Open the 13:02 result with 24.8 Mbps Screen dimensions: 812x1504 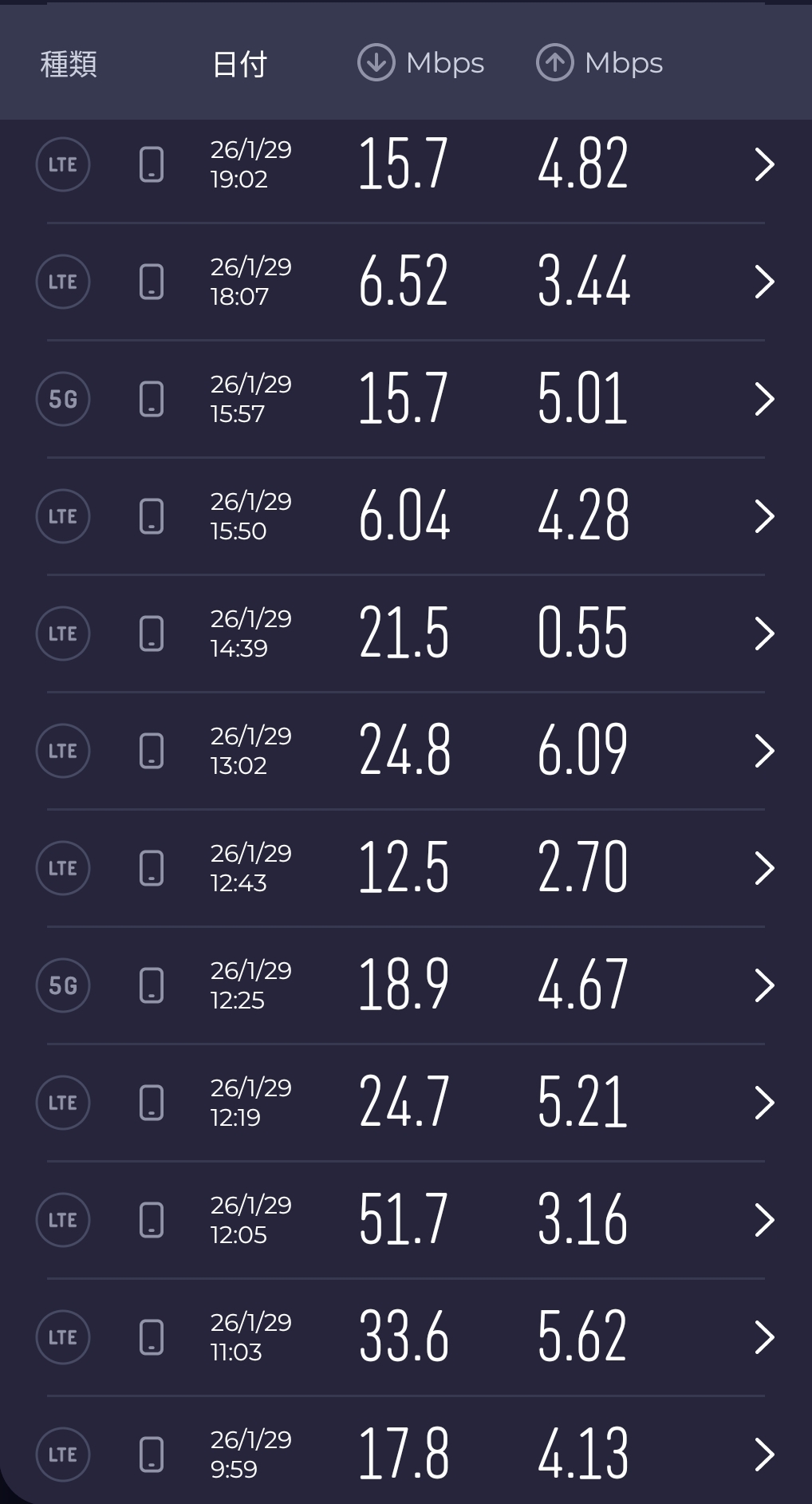[x=405, y=751]
